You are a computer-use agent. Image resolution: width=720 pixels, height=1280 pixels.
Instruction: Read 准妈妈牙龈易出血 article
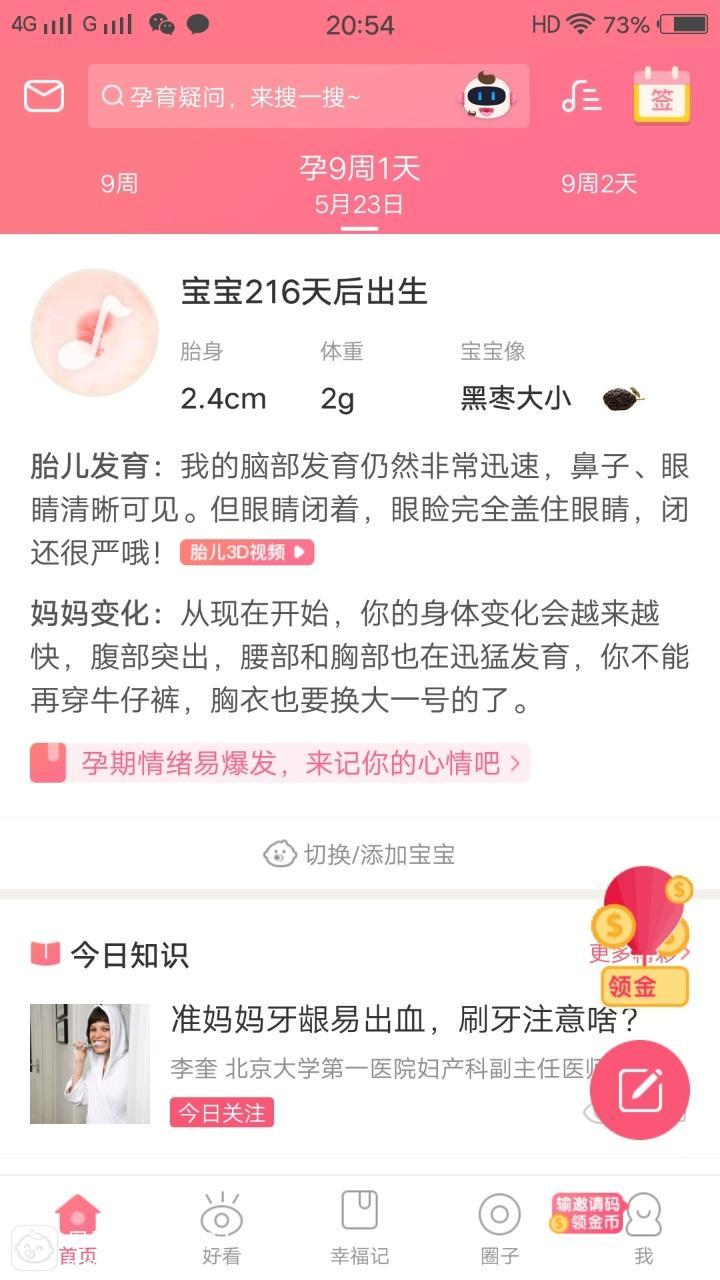404,1020
